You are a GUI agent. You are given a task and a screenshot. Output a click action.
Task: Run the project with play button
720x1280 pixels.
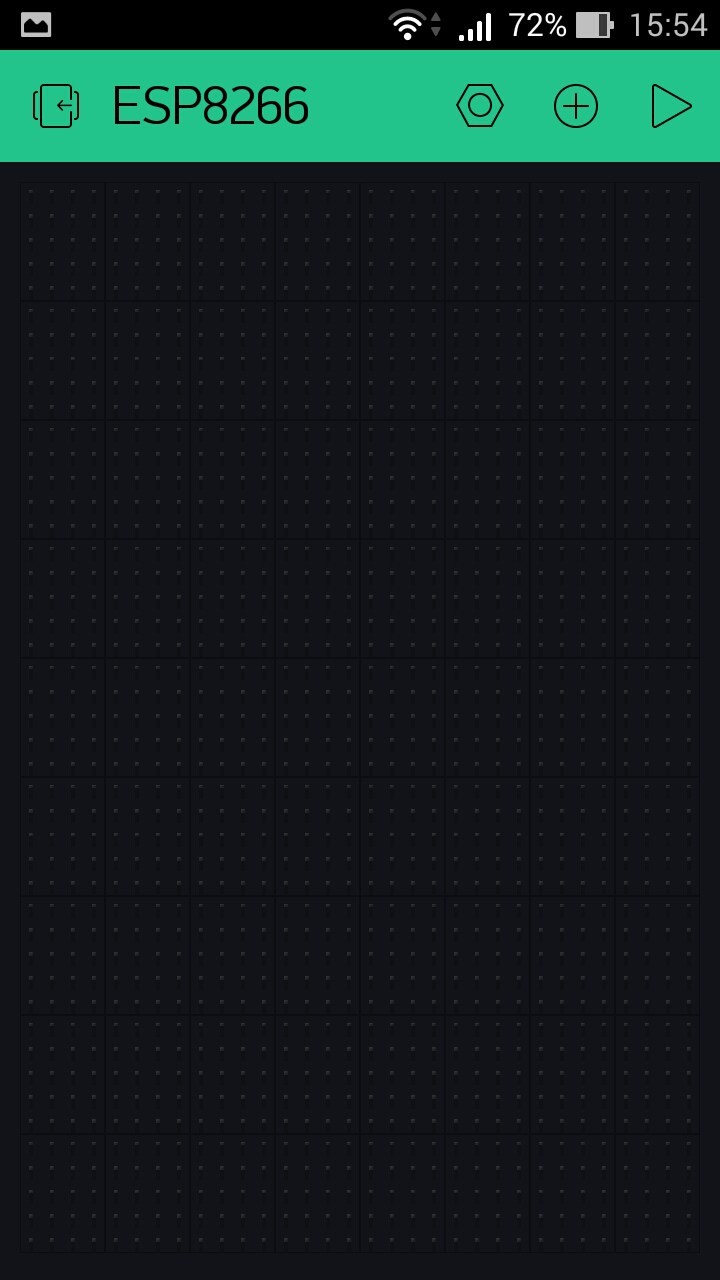tap(671, 106)
